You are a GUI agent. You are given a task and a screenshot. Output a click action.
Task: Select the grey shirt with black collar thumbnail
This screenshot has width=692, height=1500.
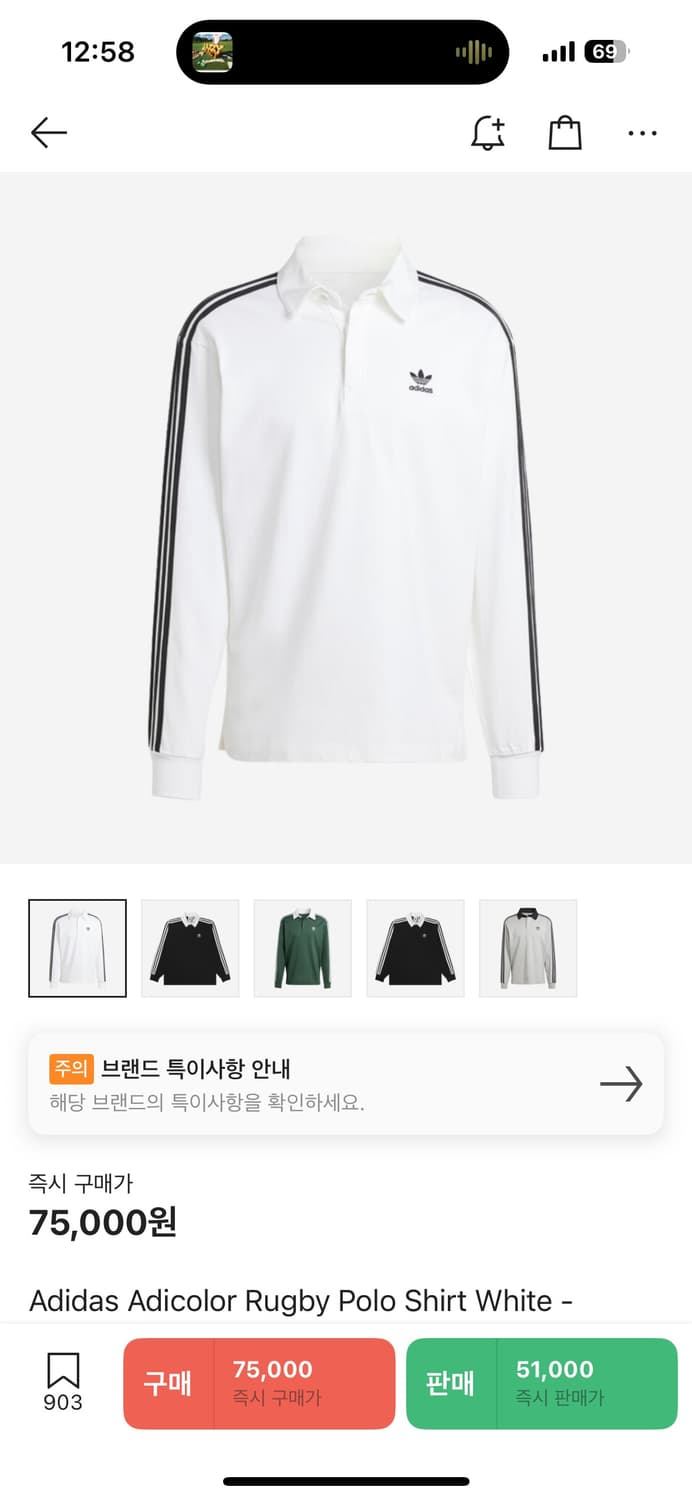tap(528, 948)
